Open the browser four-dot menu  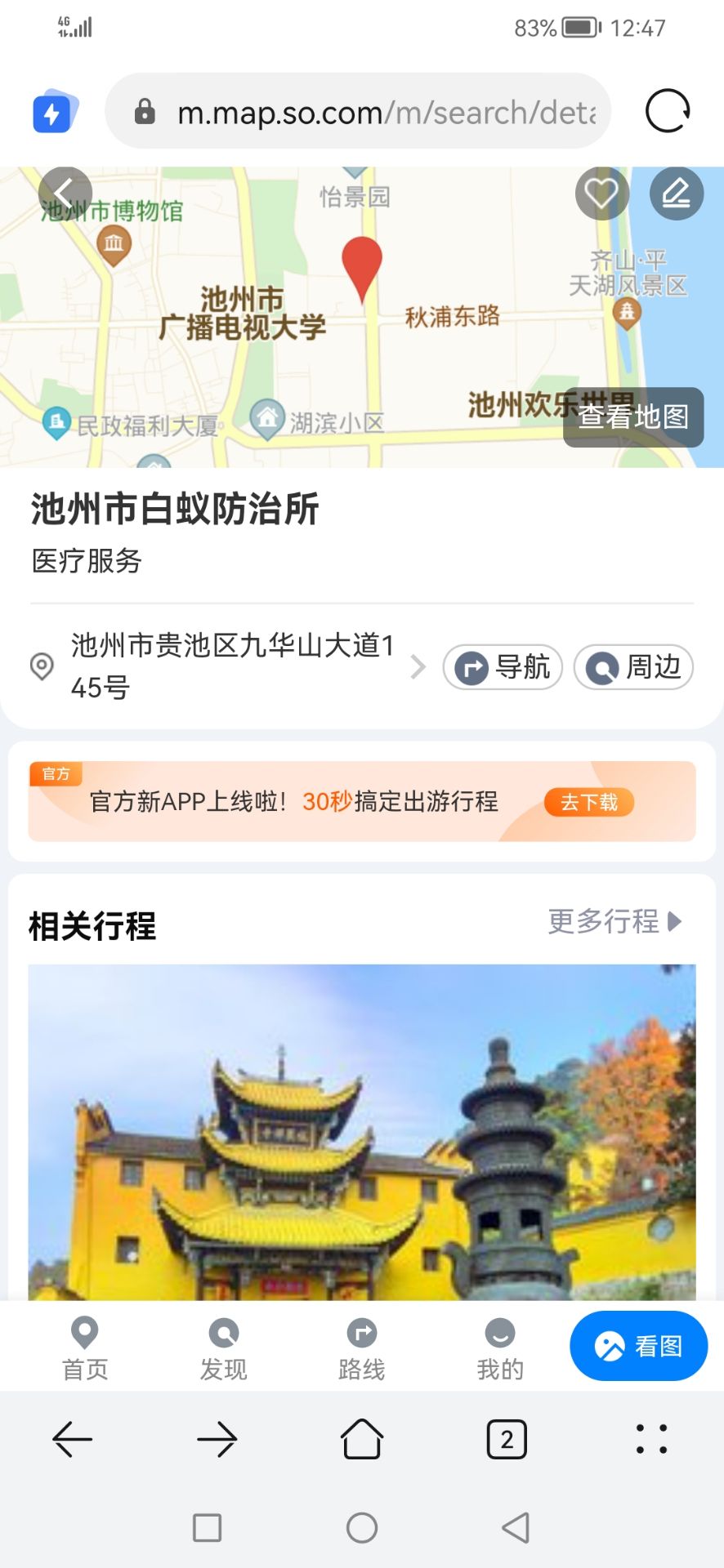pyautogui.click(x=651, y=1439)
